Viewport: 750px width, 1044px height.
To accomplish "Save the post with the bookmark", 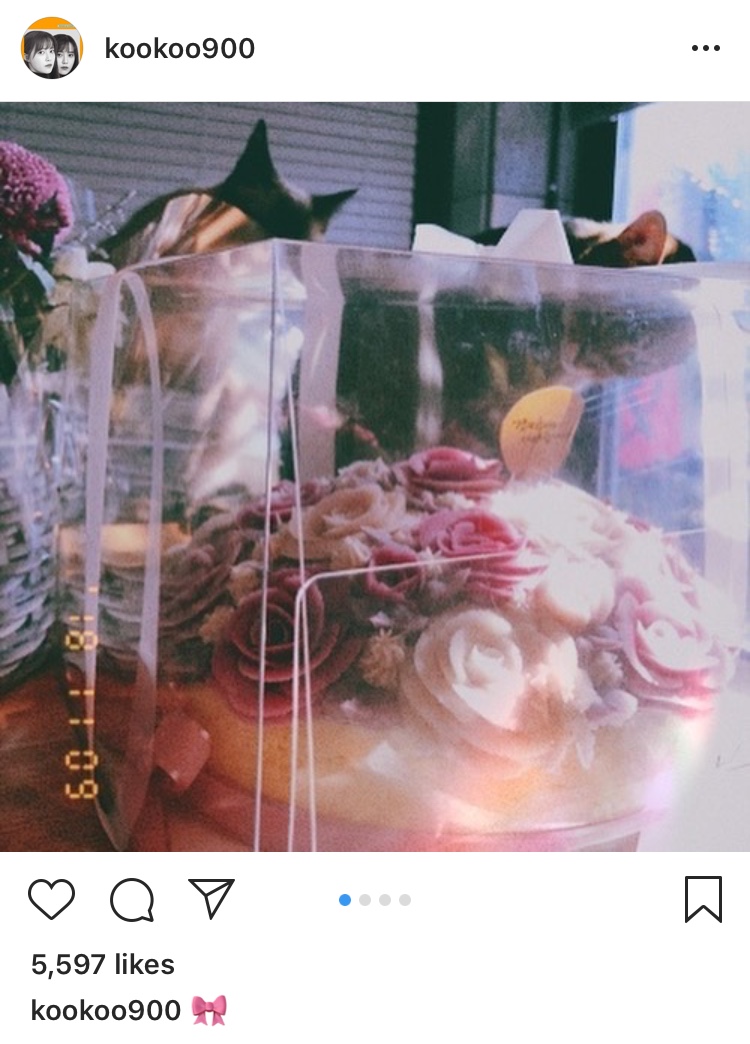I will (x=703, y=899).
